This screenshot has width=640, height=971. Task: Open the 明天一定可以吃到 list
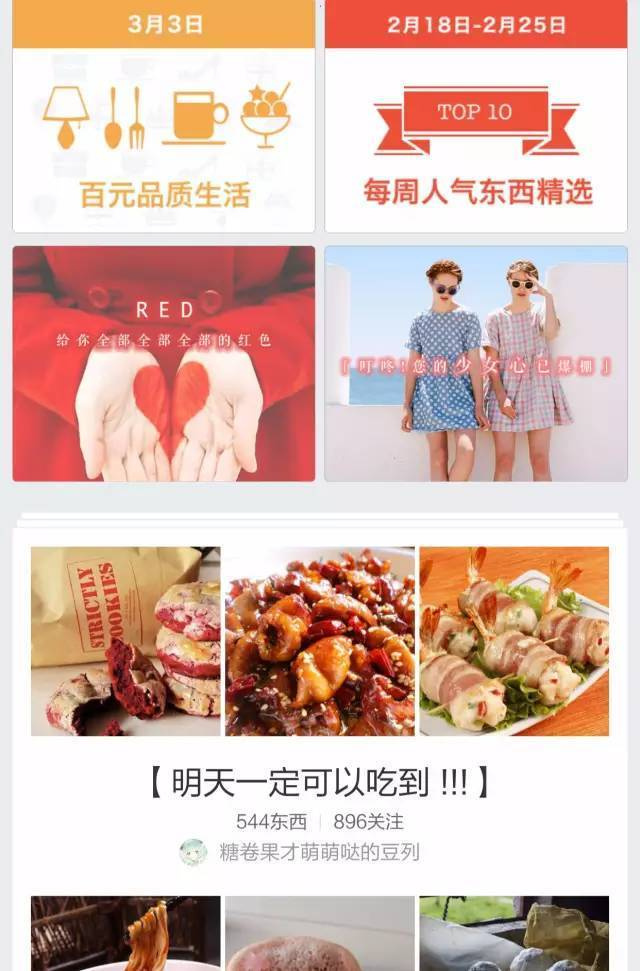(320, 783)
